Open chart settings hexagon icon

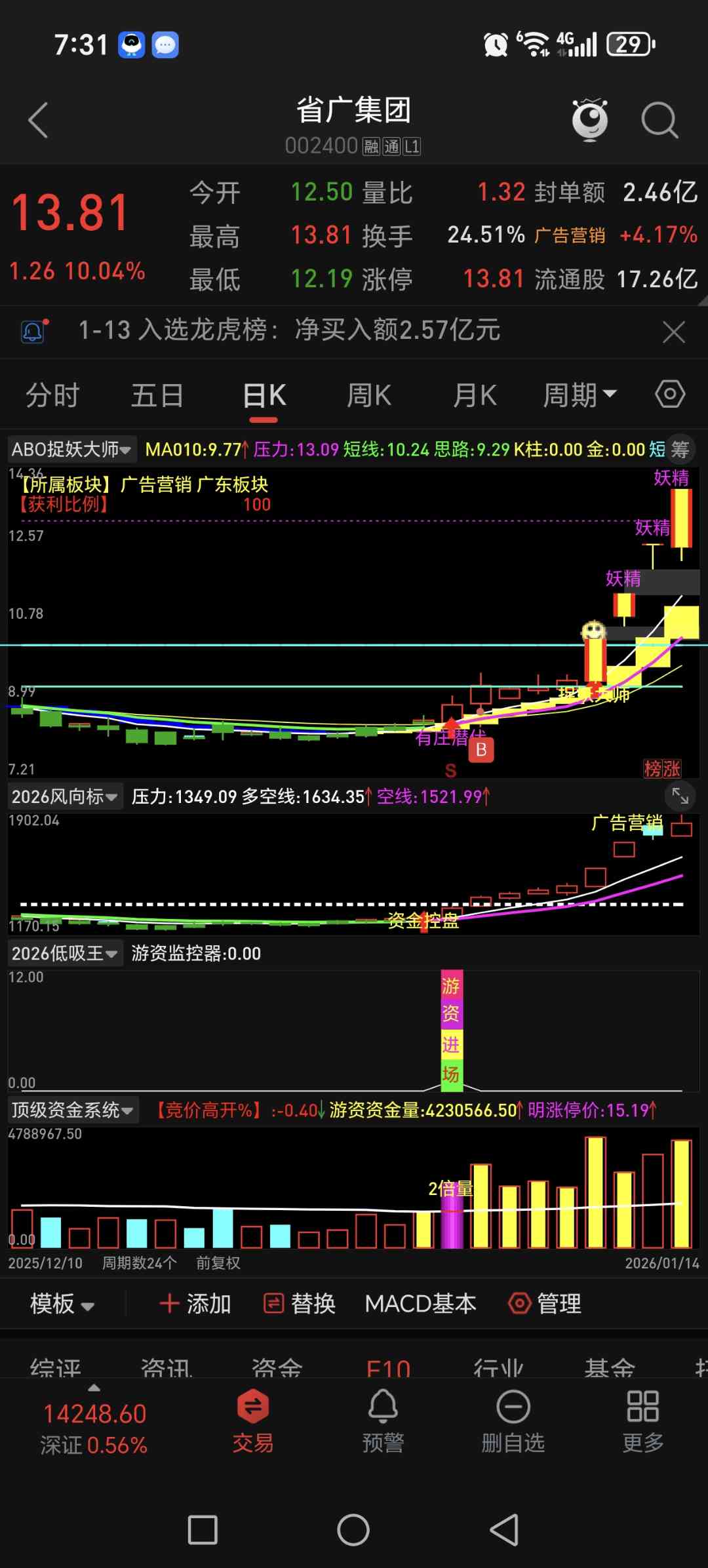(669, 395)
